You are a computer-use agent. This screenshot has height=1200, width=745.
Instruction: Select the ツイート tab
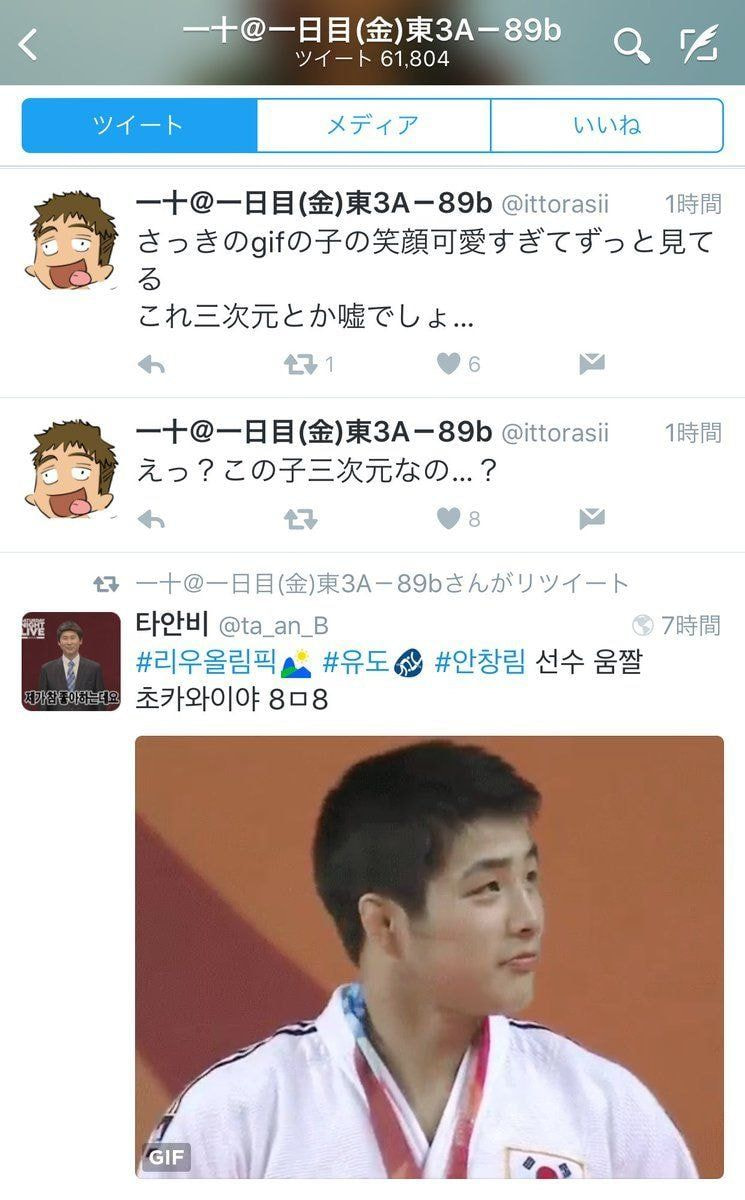click(x=139, y=125)
